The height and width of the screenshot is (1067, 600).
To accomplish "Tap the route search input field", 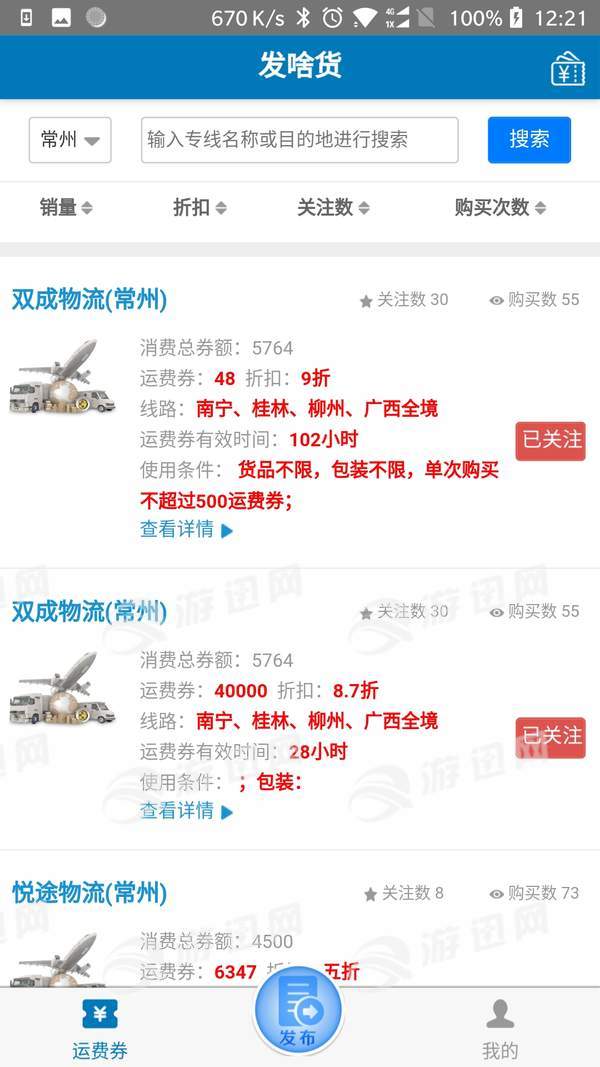I will pos(299,140).
